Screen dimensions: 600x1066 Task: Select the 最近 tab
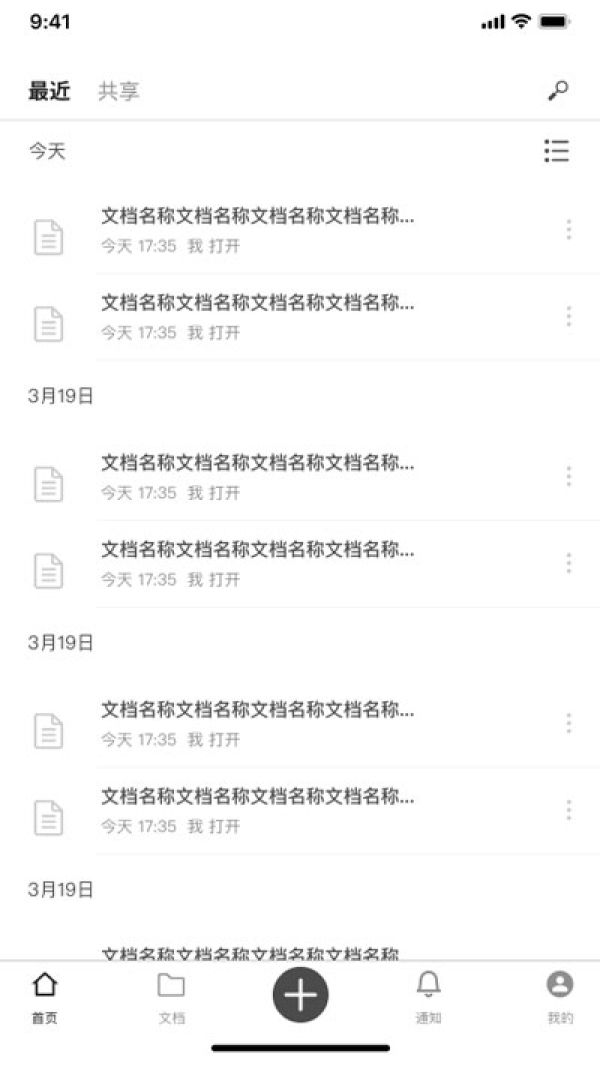tap(49, 92)
